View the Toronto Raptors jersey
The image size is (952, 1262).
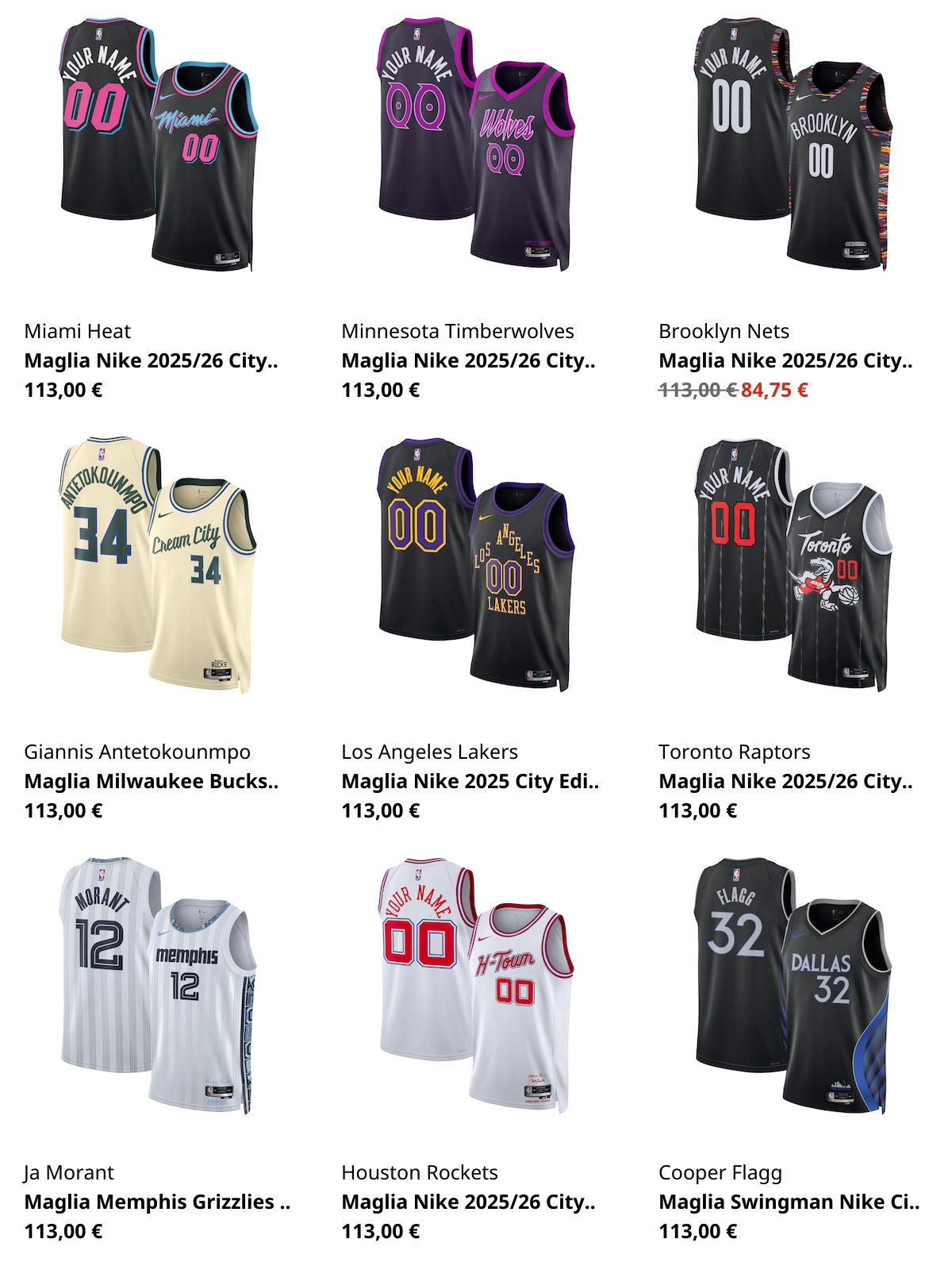tap(792, 565)
